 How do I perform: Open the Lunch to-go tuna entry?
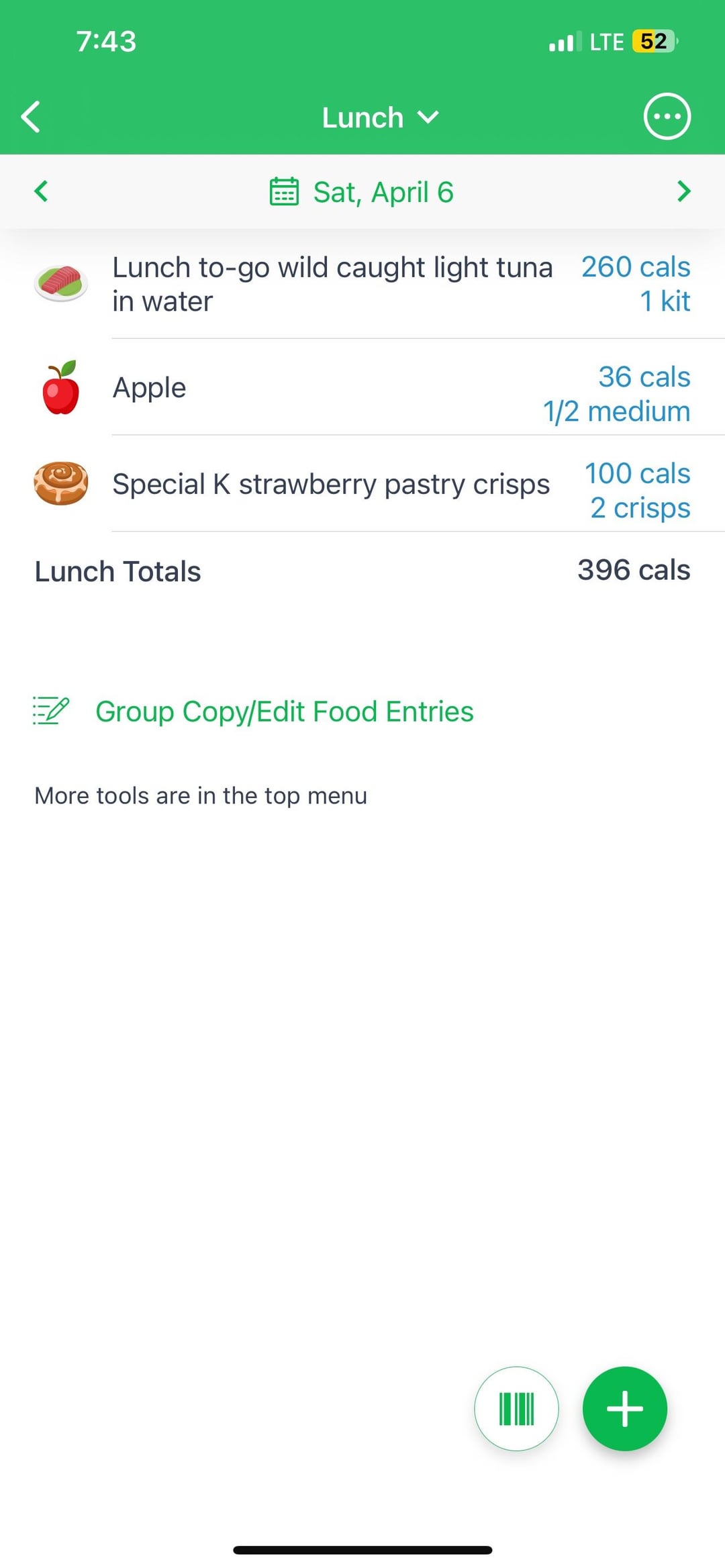(362, 285)
